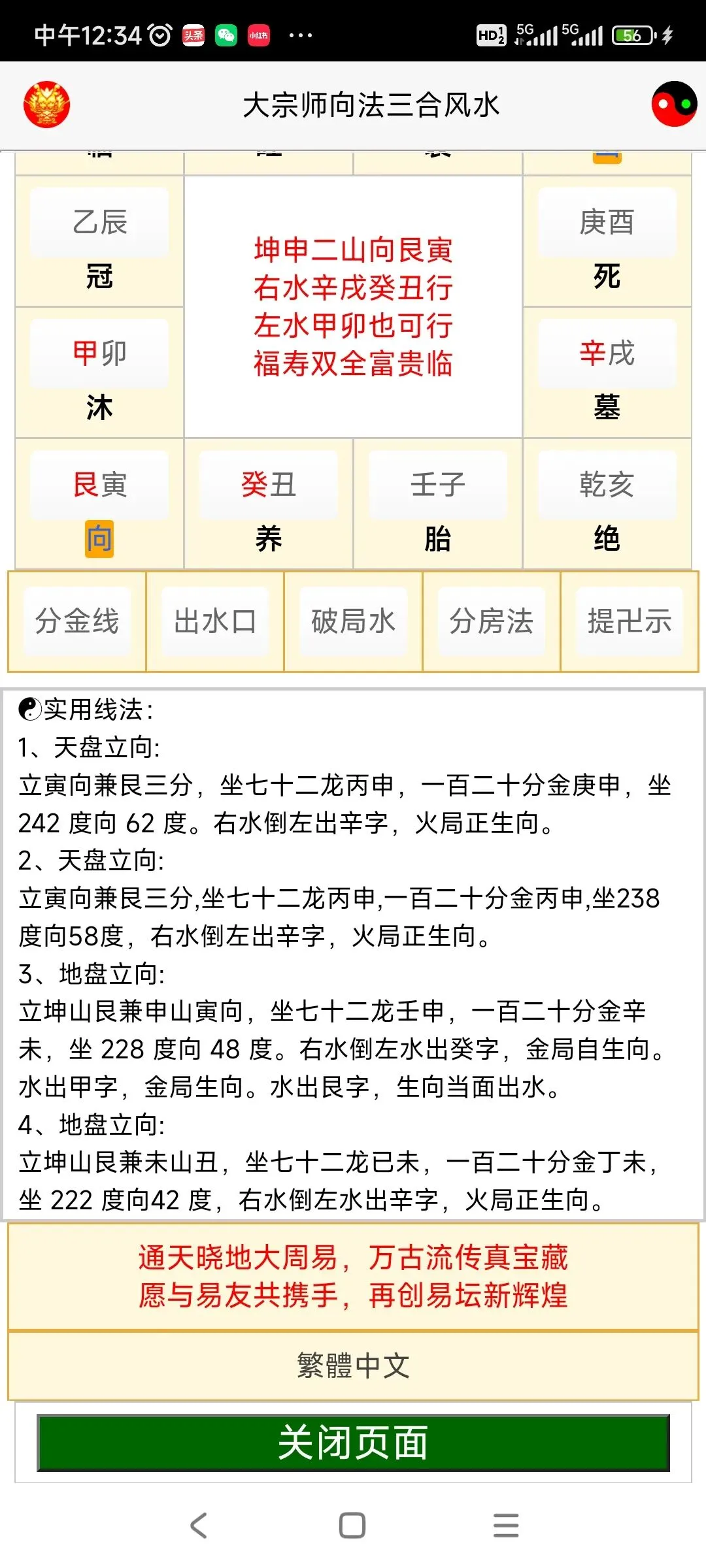Open 分金线 section
The height and width of the screenshot is (1568, 706).
(77, 621)
